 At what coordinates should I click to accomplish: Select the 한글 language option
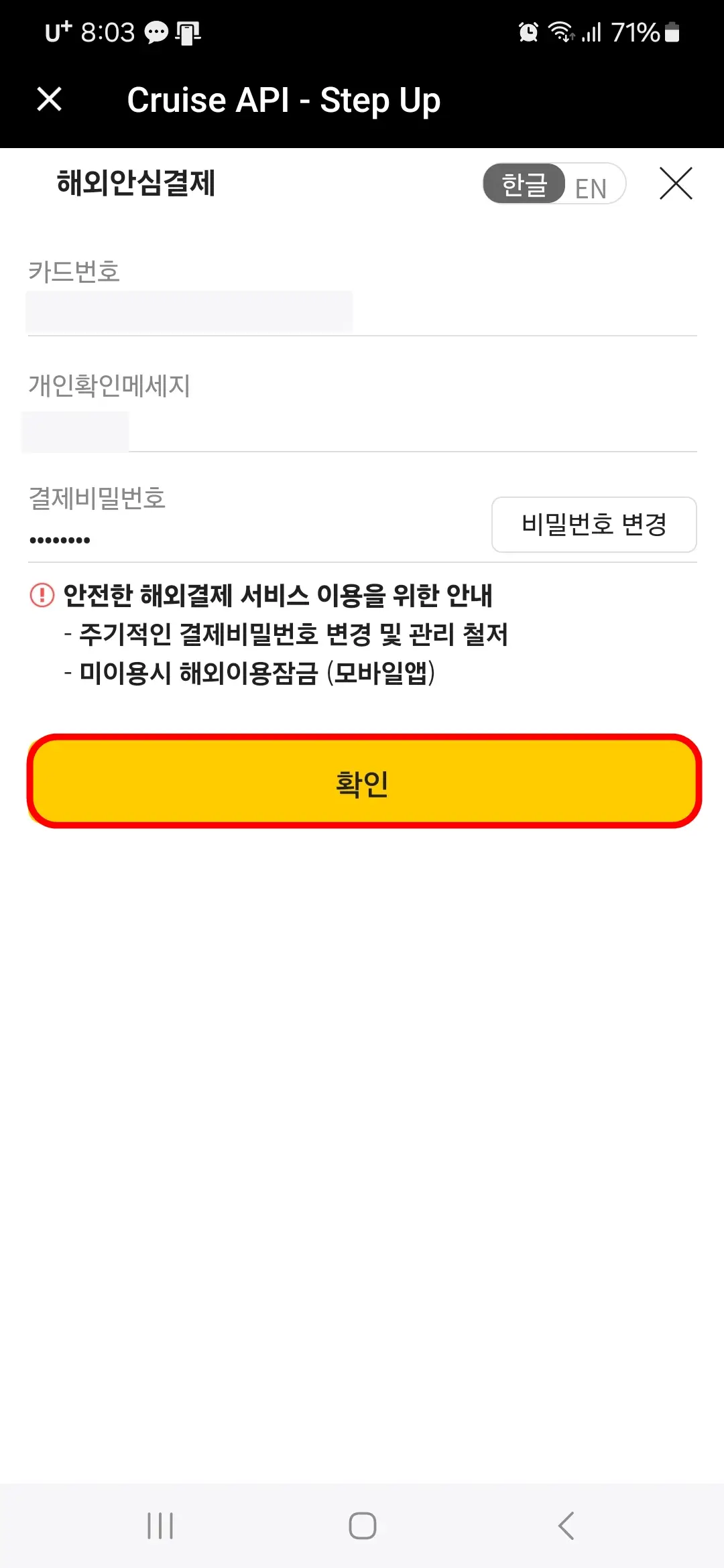(526, 185)
